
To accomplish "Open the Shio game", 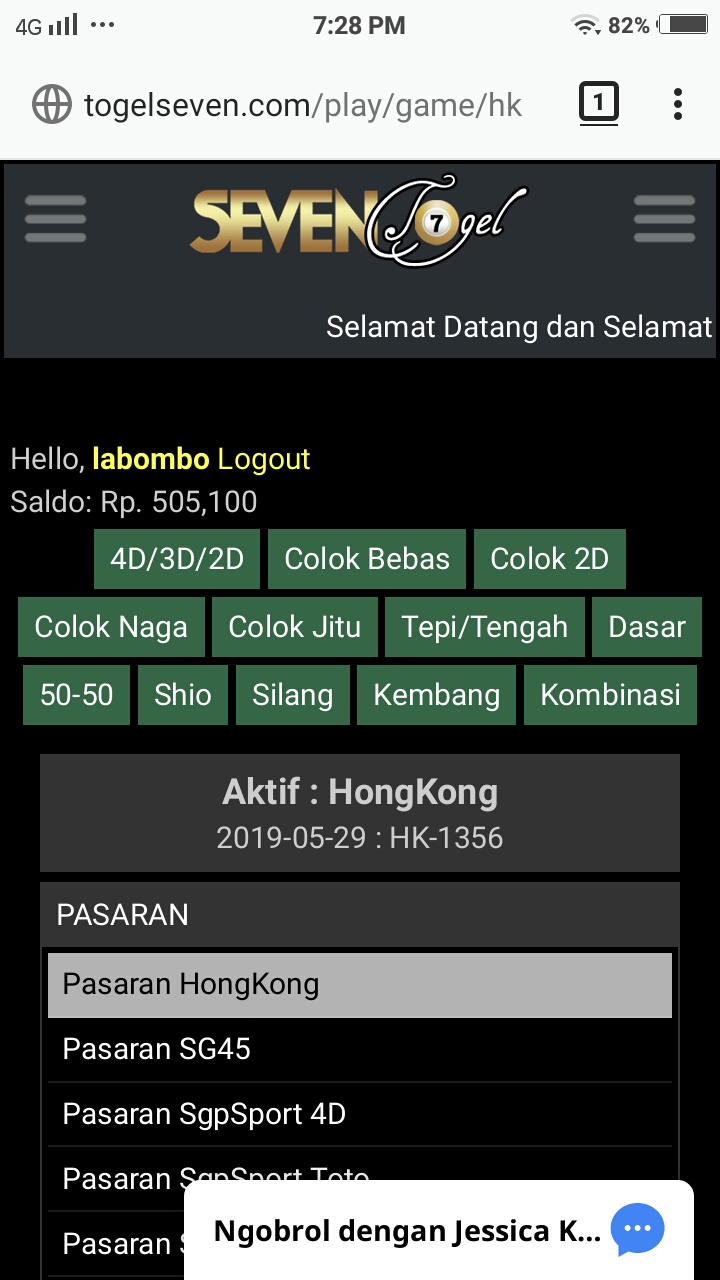I will click(182, 695).
